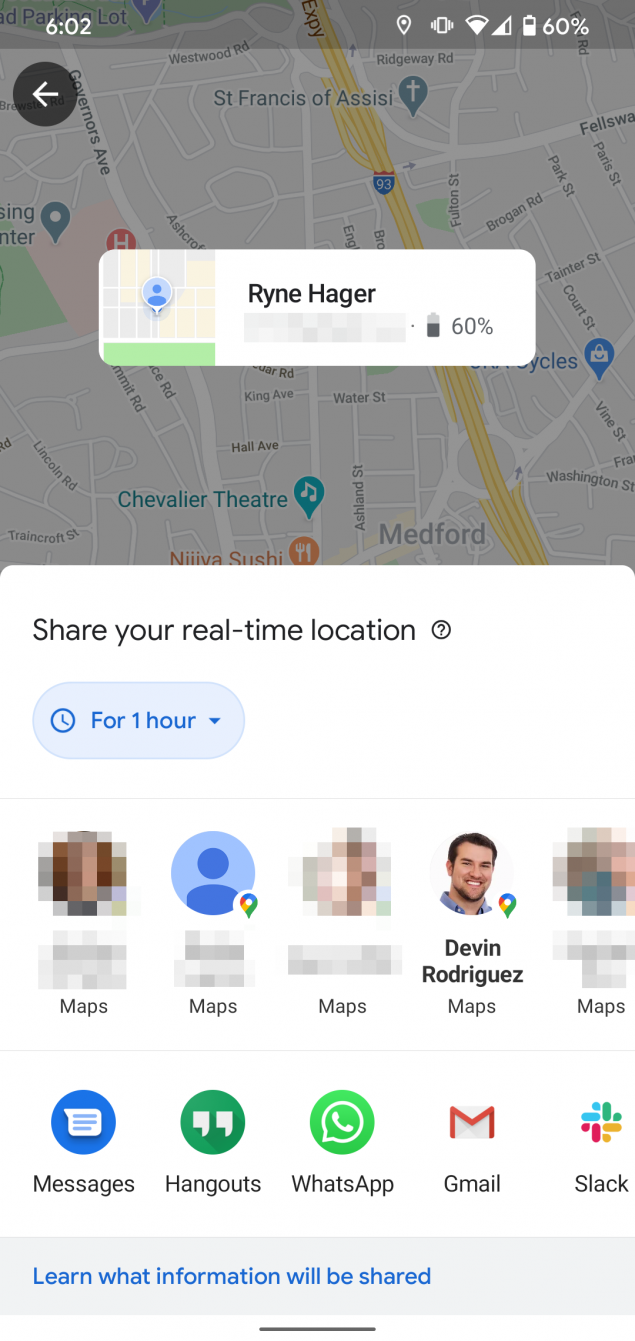The image size is (635, 1341).
Task: Share via Gmail
Action: pyautogui.click(x=472, y=1123)
